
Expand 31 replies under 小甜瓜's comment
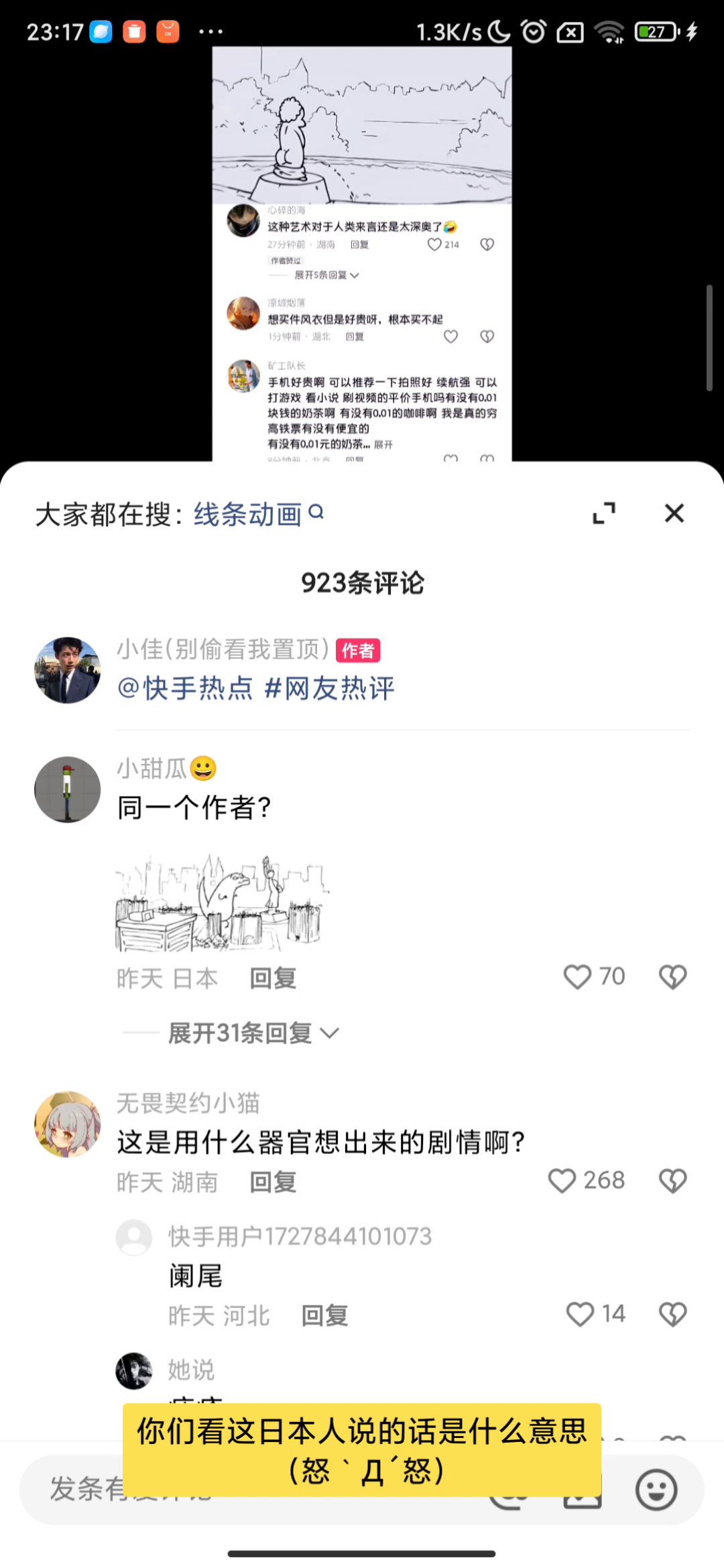pos(253,1033)
